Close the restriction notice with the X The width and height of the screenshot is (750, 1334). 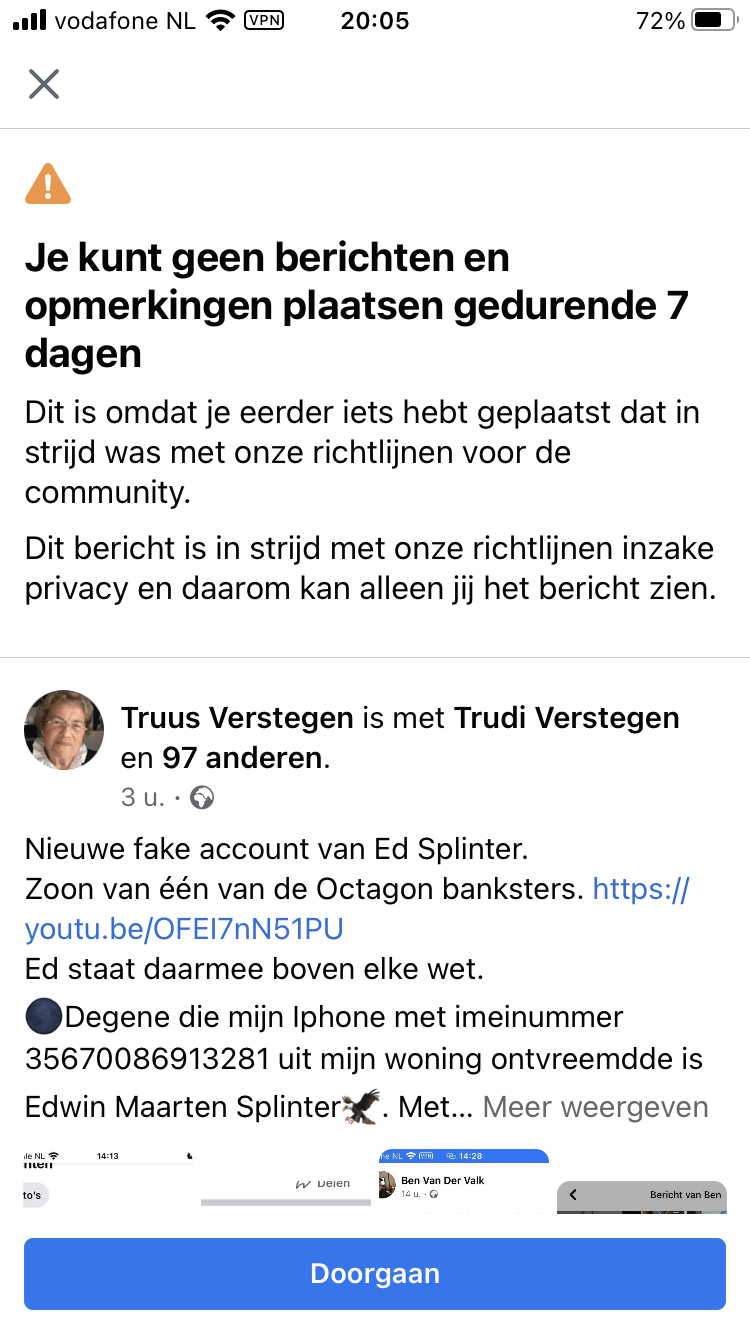(x=44, y=84)
